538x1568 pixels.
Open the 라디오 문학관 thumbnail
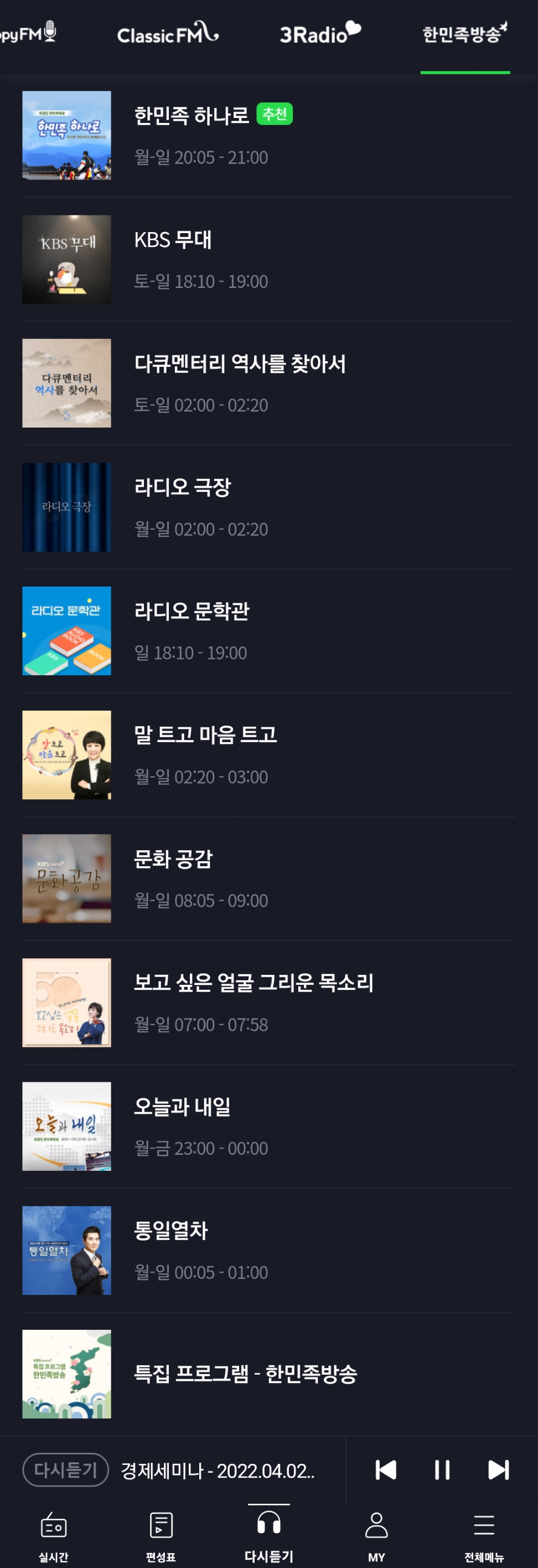pos(66,631)
